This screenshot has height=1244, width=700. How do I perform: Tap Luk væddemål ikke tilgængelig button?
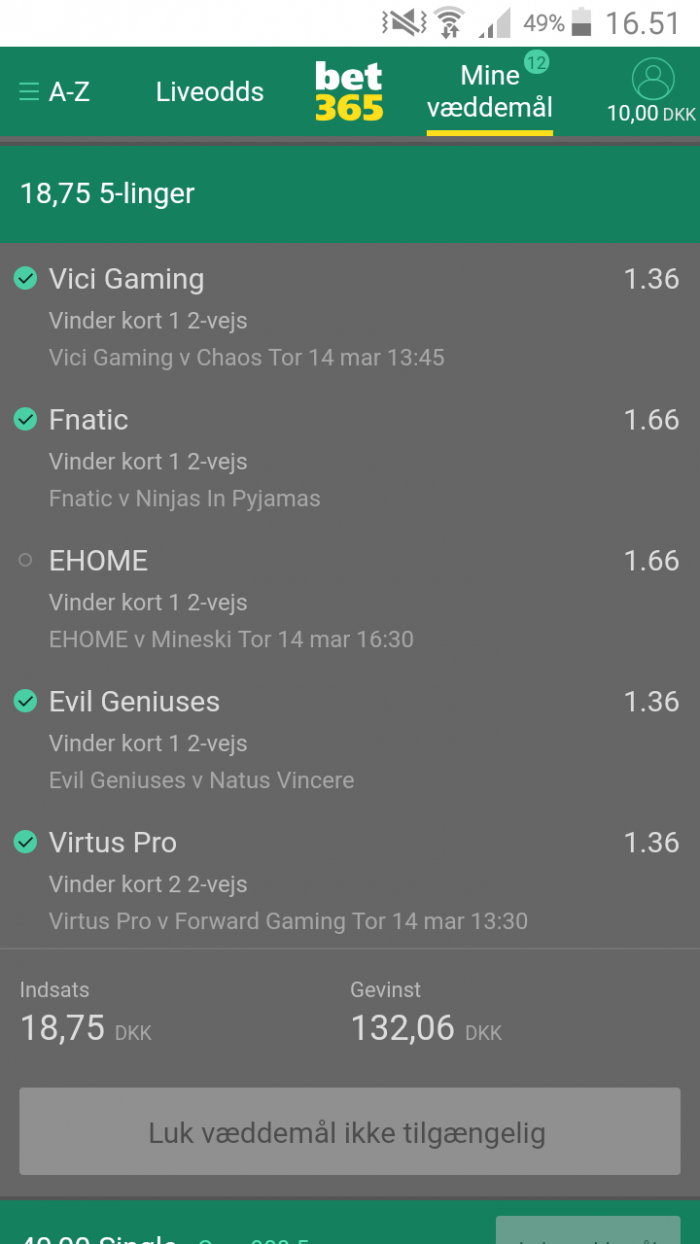click(350, 1132)
